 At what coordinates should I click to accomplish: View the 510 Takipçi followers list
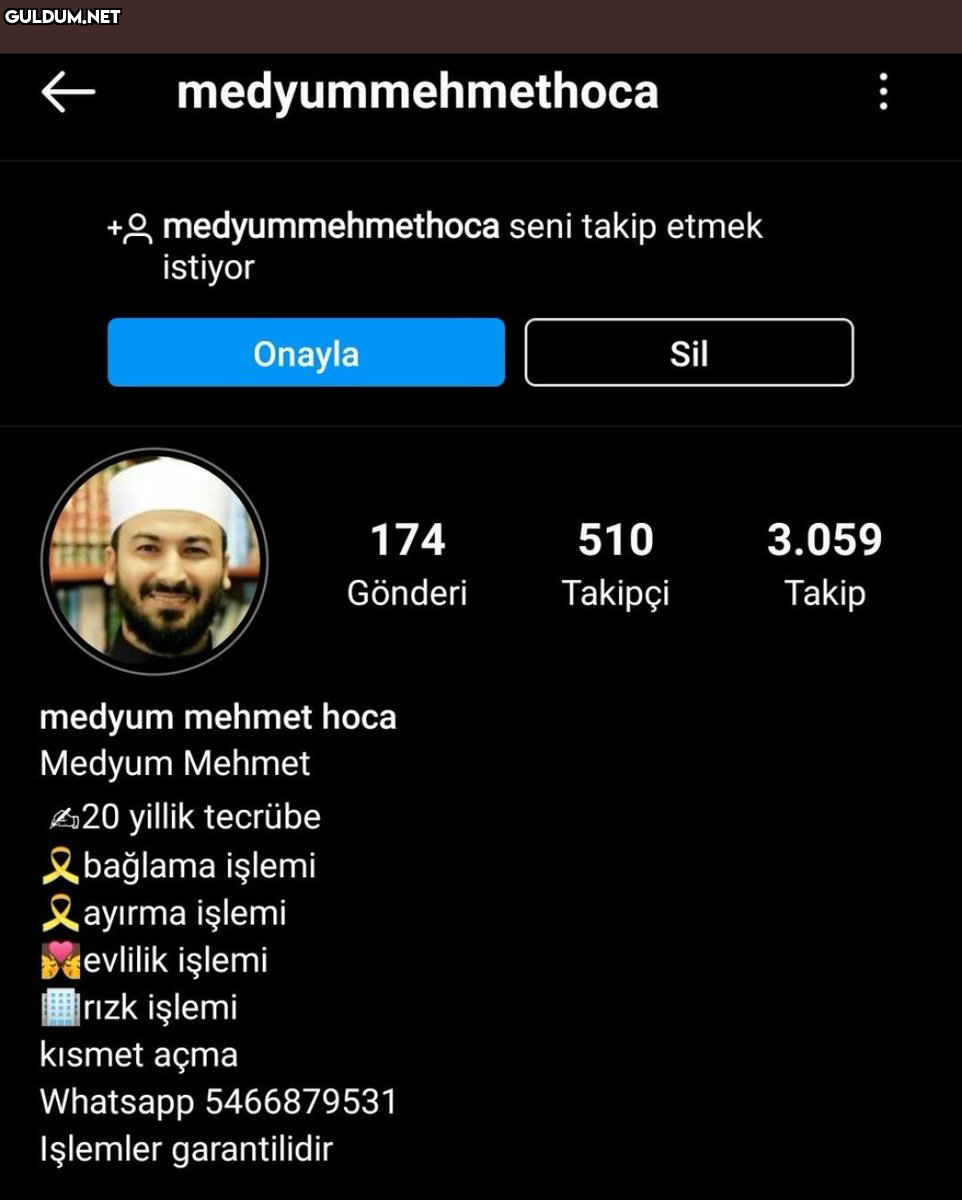tap(615, 563)
